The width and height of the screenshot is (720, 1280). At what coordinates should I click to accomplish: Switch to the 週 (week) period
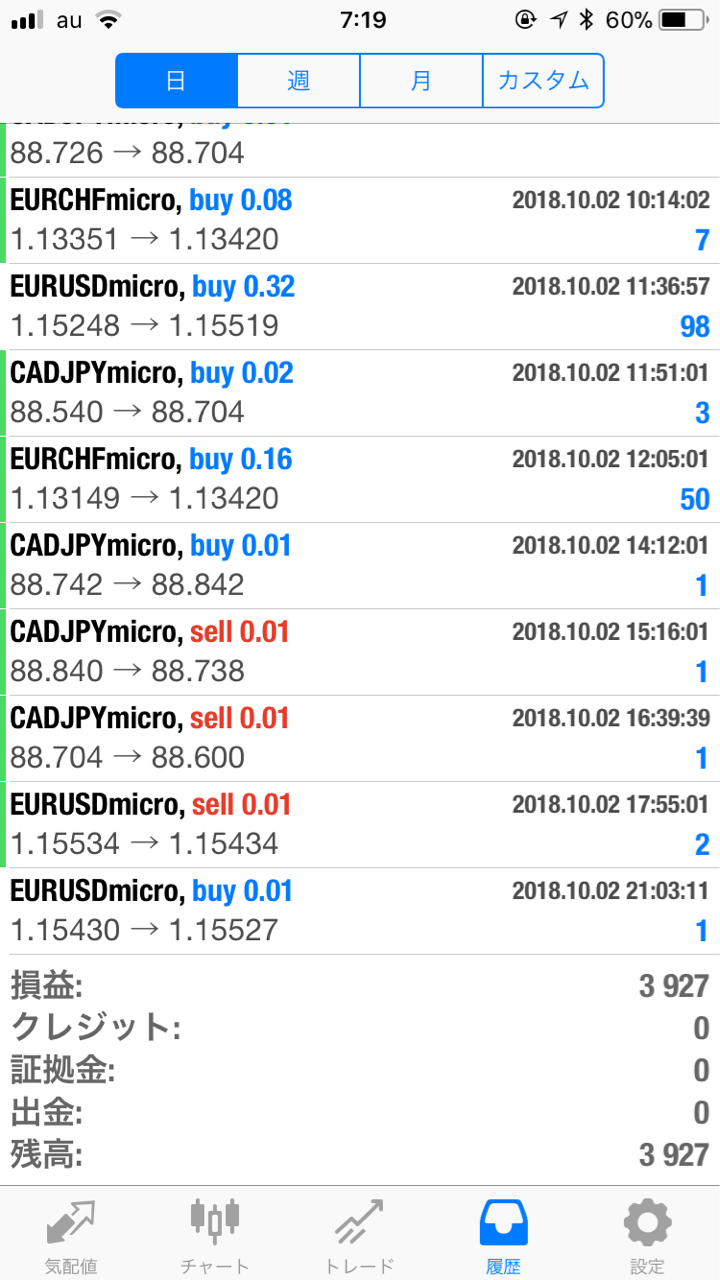click(x=298, y=81)
